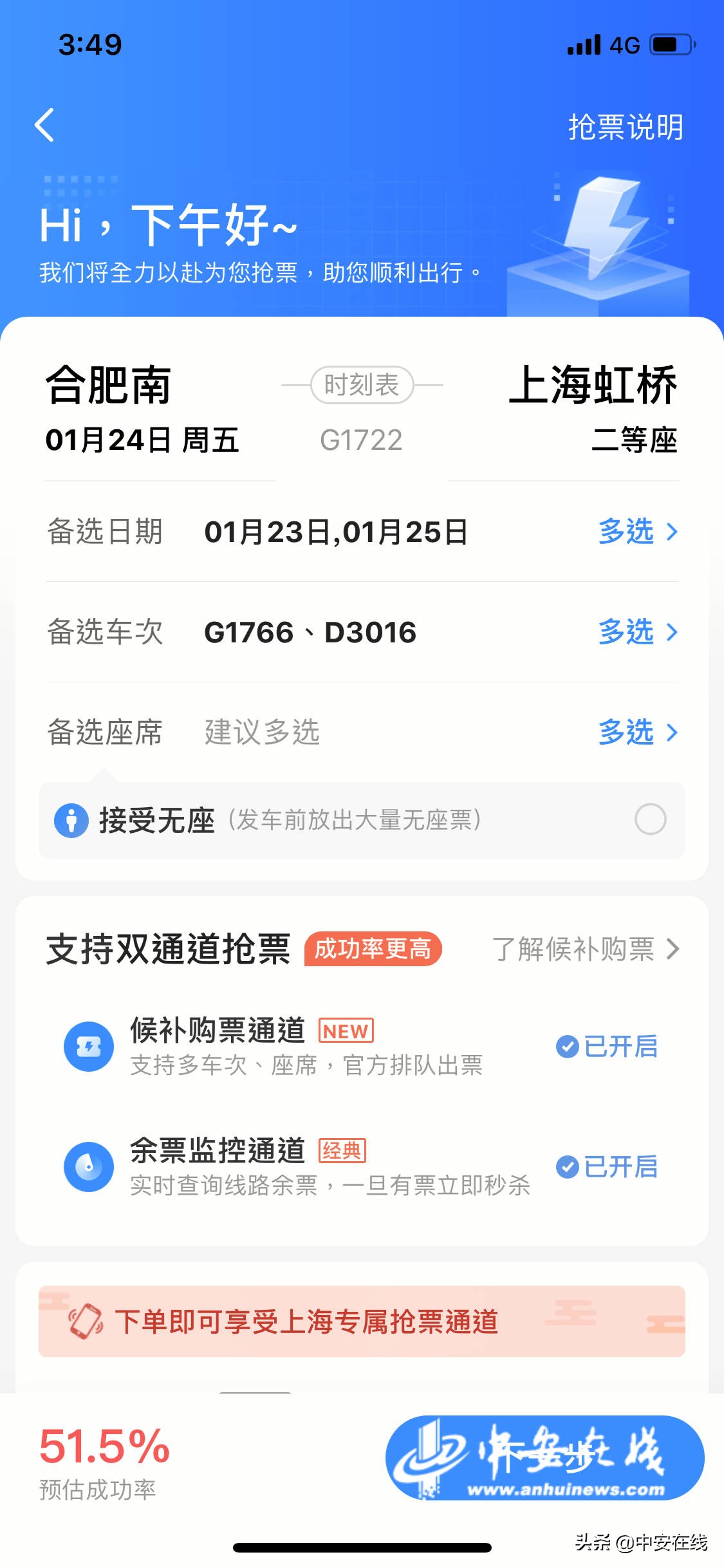Tap the 成功率更高 badge
The image size is (724, 1568).
[375, 950]
